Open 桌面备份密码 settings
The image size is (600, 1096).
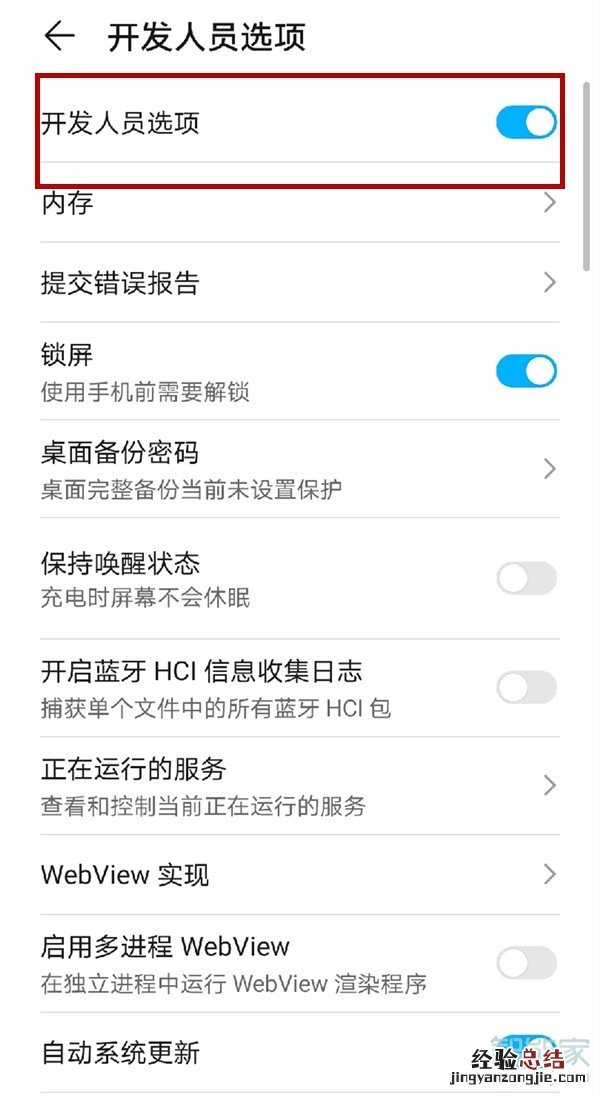[298, 468]
